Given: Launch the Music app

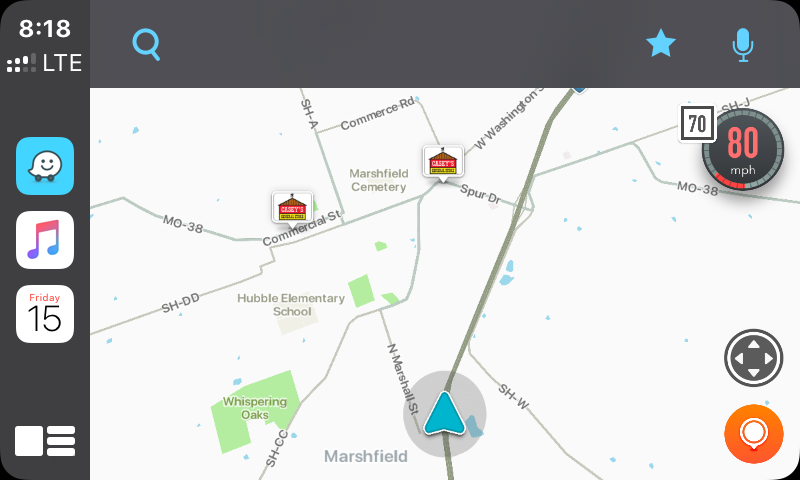Looking at the screenshot, I should coord(45,240).
